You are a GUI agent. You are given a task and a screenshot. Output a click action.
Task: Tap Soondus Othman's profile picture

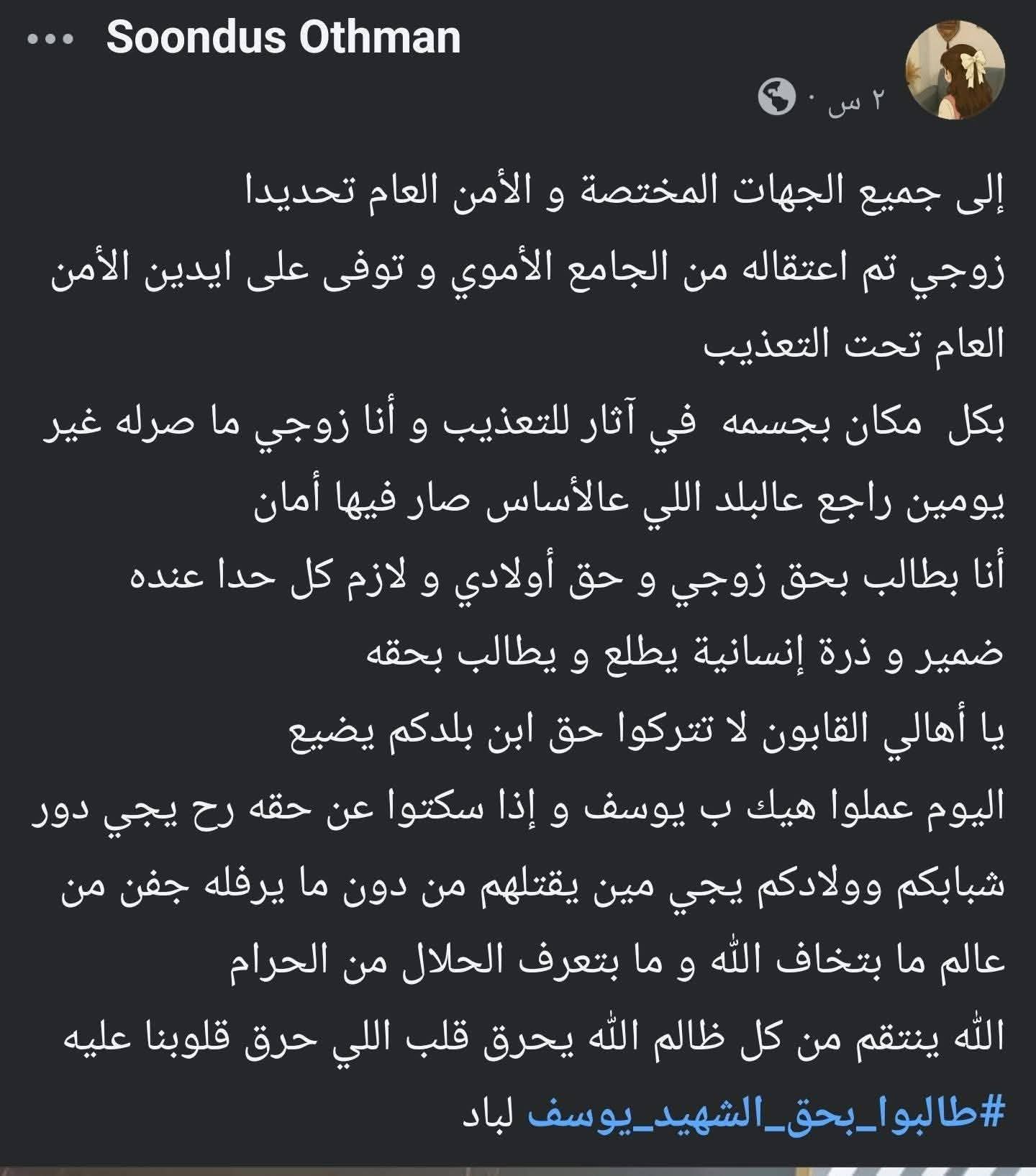955,70
